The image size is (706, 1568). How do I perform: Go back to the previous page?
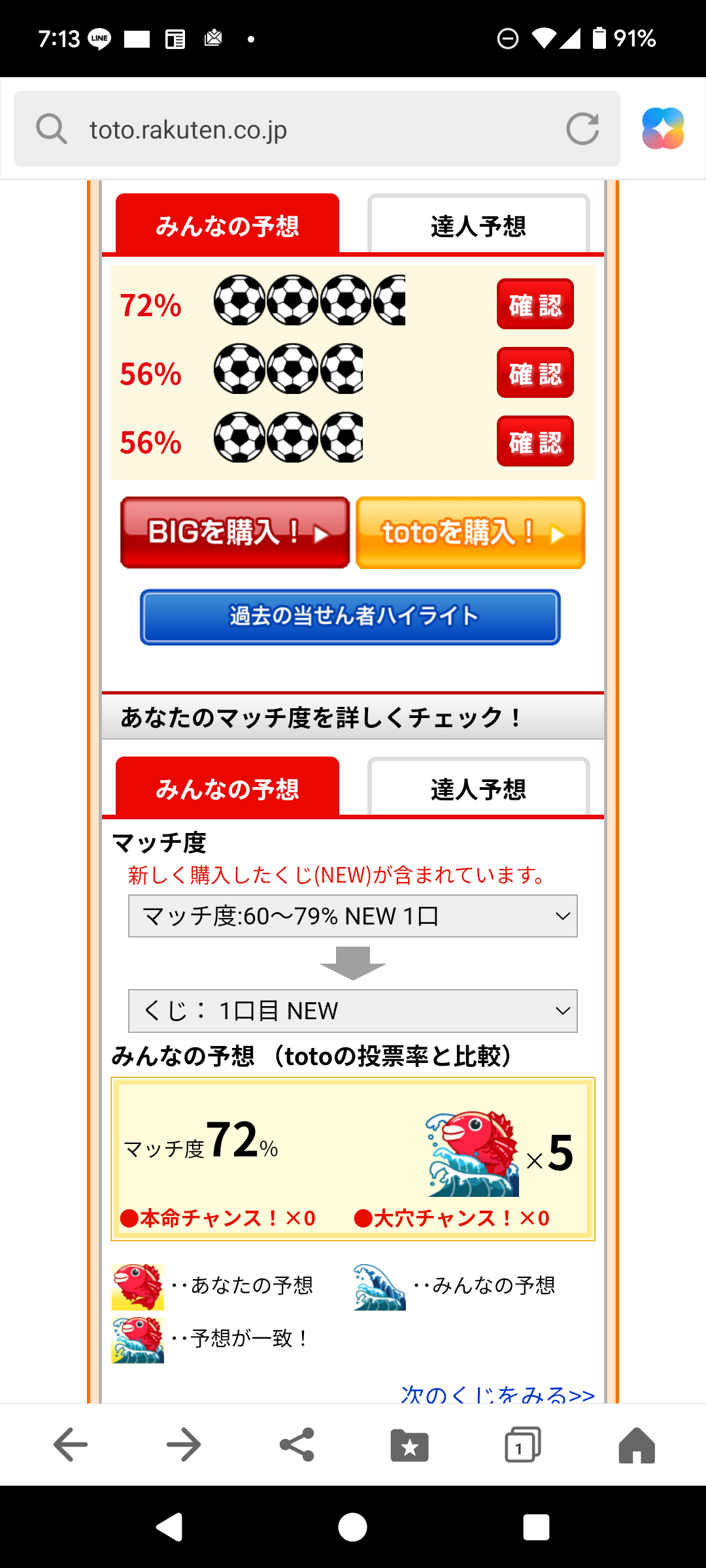(71, 1445)
